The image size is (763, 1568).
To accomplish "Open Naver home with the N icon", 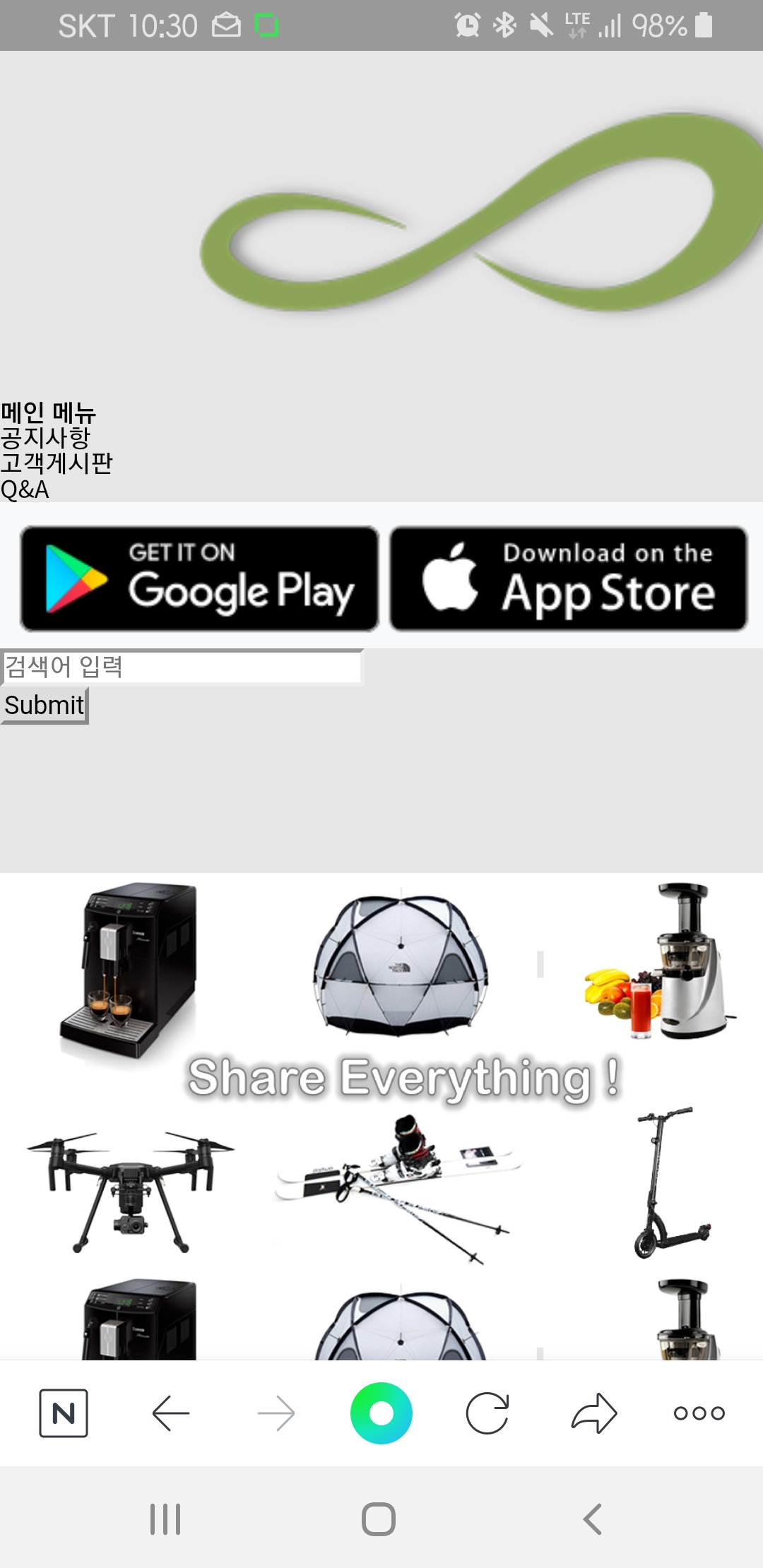I will tap(64, 1413).
